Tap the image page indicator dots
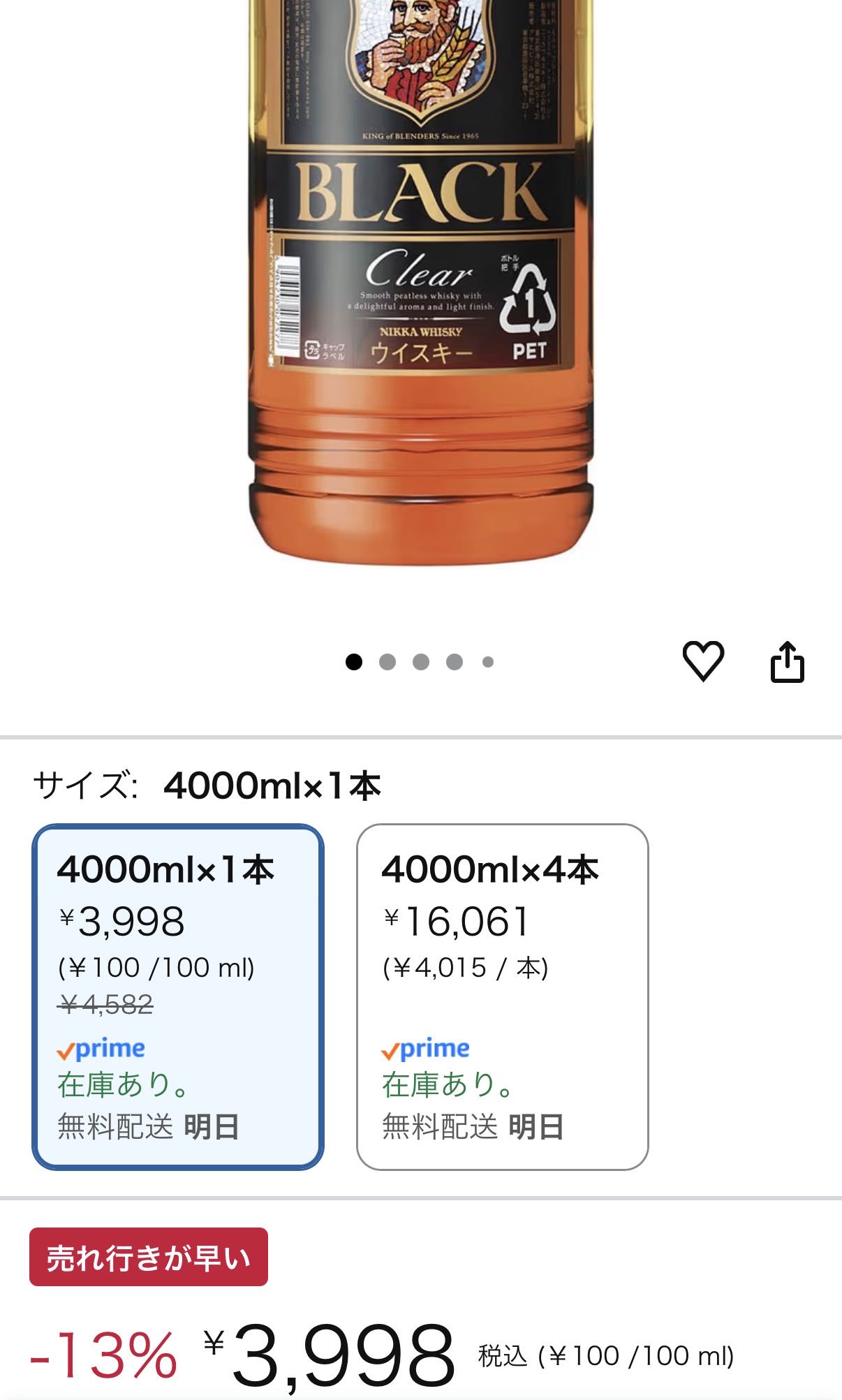This screenshot has height=1400, width=842. [420, 662]
